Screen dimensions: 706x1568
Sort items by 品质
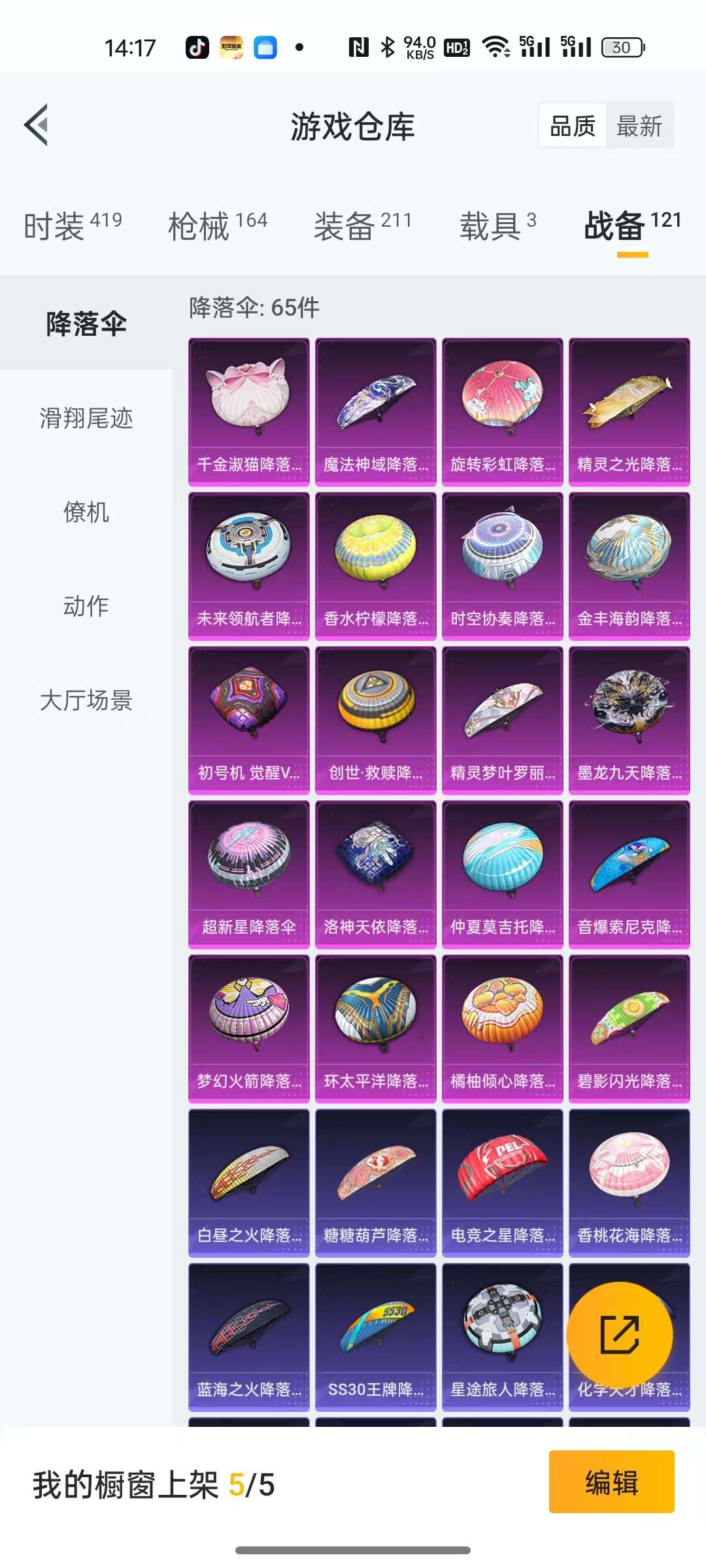pos(573,125)
